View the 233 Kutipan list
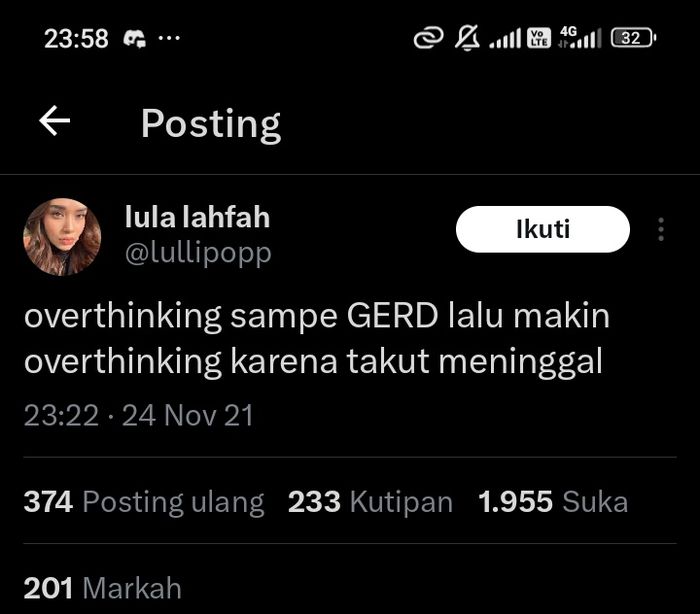Image resolution: width=700 pixels, height=614 pixels. click(x=370, y=501)
